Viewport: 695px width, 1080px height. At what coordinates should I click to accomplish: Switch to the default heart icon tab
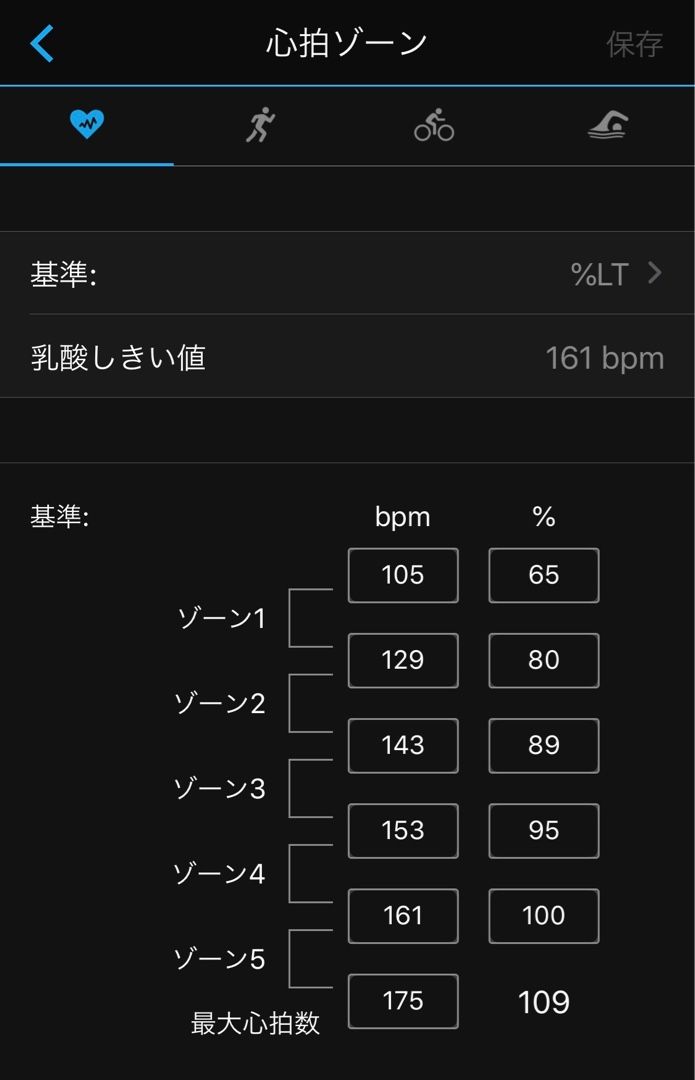(87, 126)
